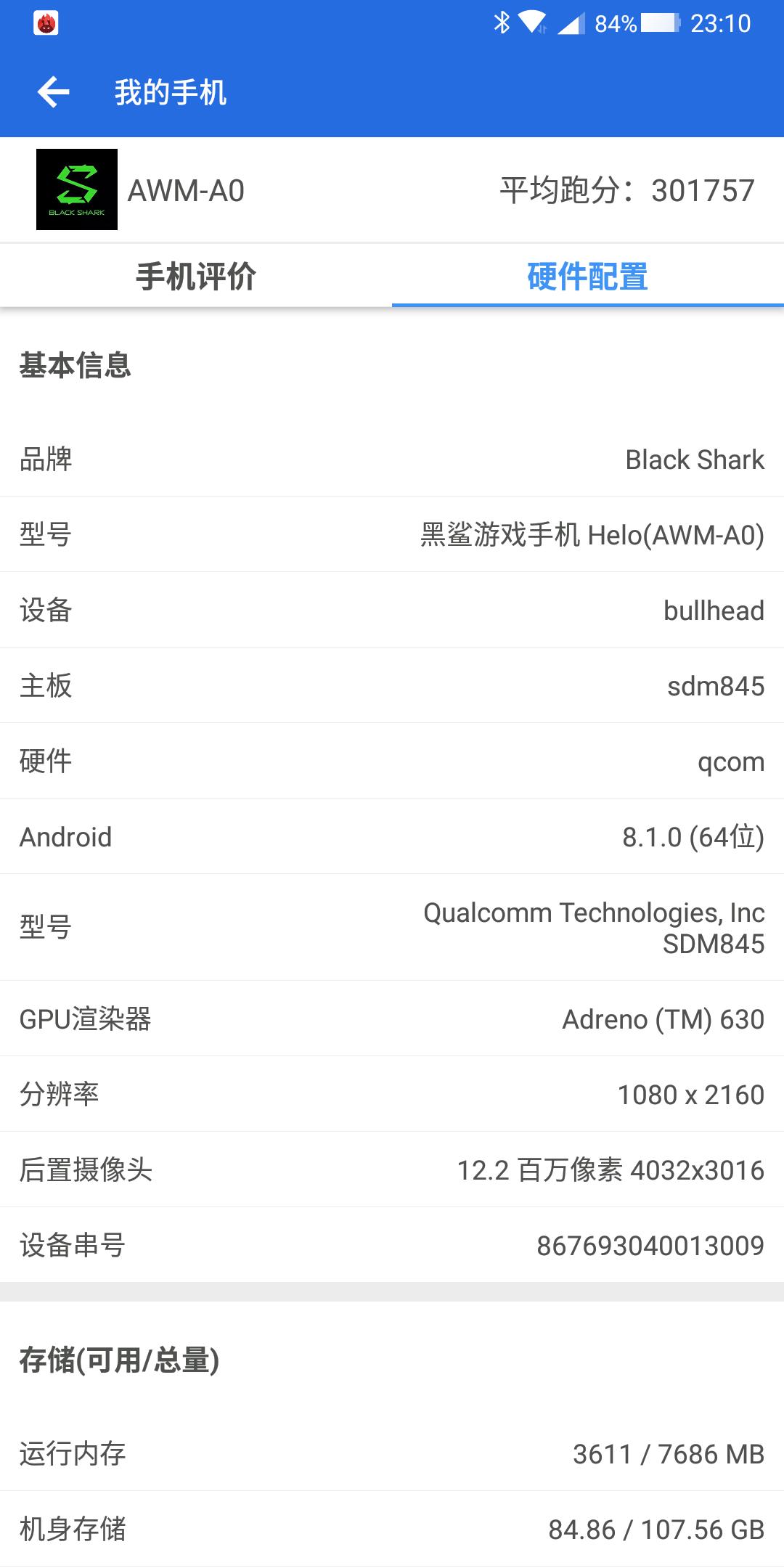This screenshot has height=1568, width=784.
Task: Click the cellular signal strength icon
Action: pyautogui.click(x=573, y=22)
